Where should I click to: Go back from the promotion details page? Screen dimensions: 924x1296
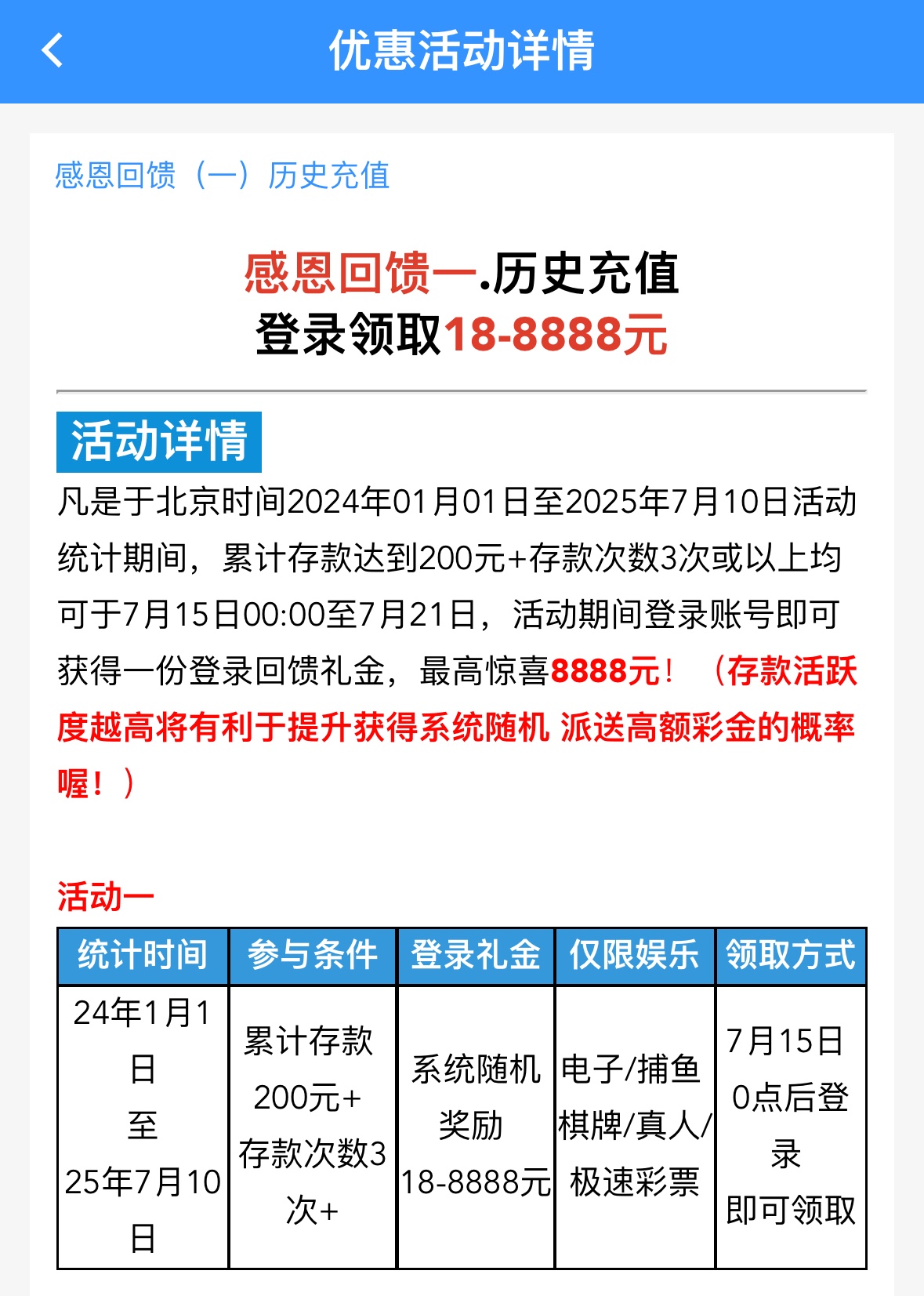52,51
